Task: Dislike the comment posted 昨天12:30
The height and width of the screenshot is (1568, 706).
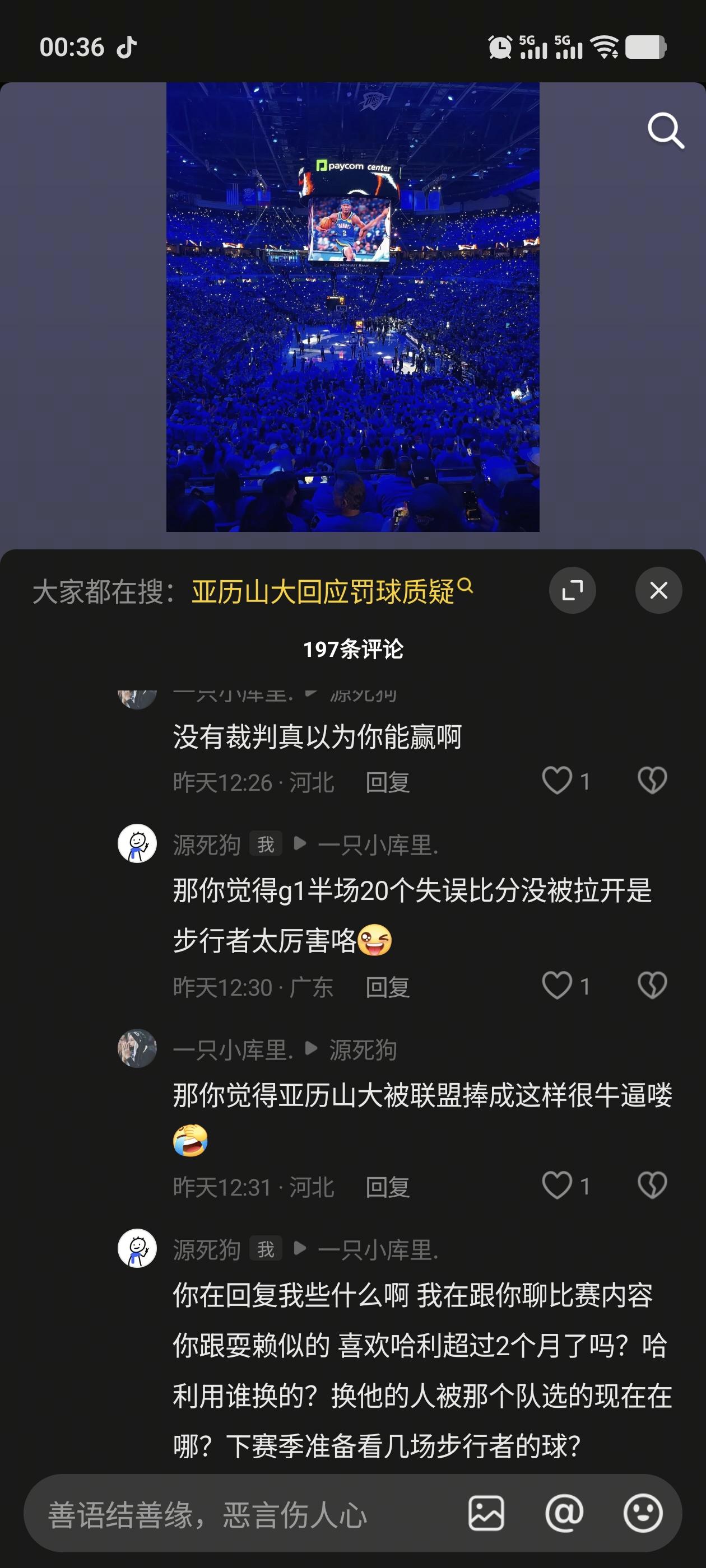Action: [652, 985]
